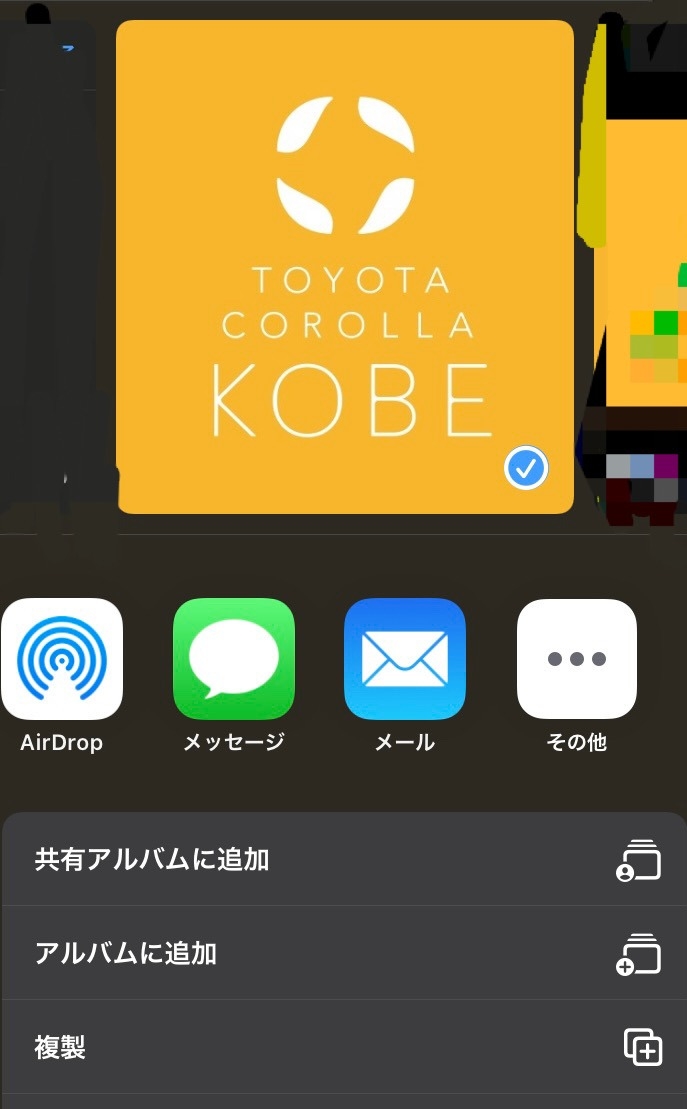Deselect the Toyota Corolla Kobe photo

(526, 468)
